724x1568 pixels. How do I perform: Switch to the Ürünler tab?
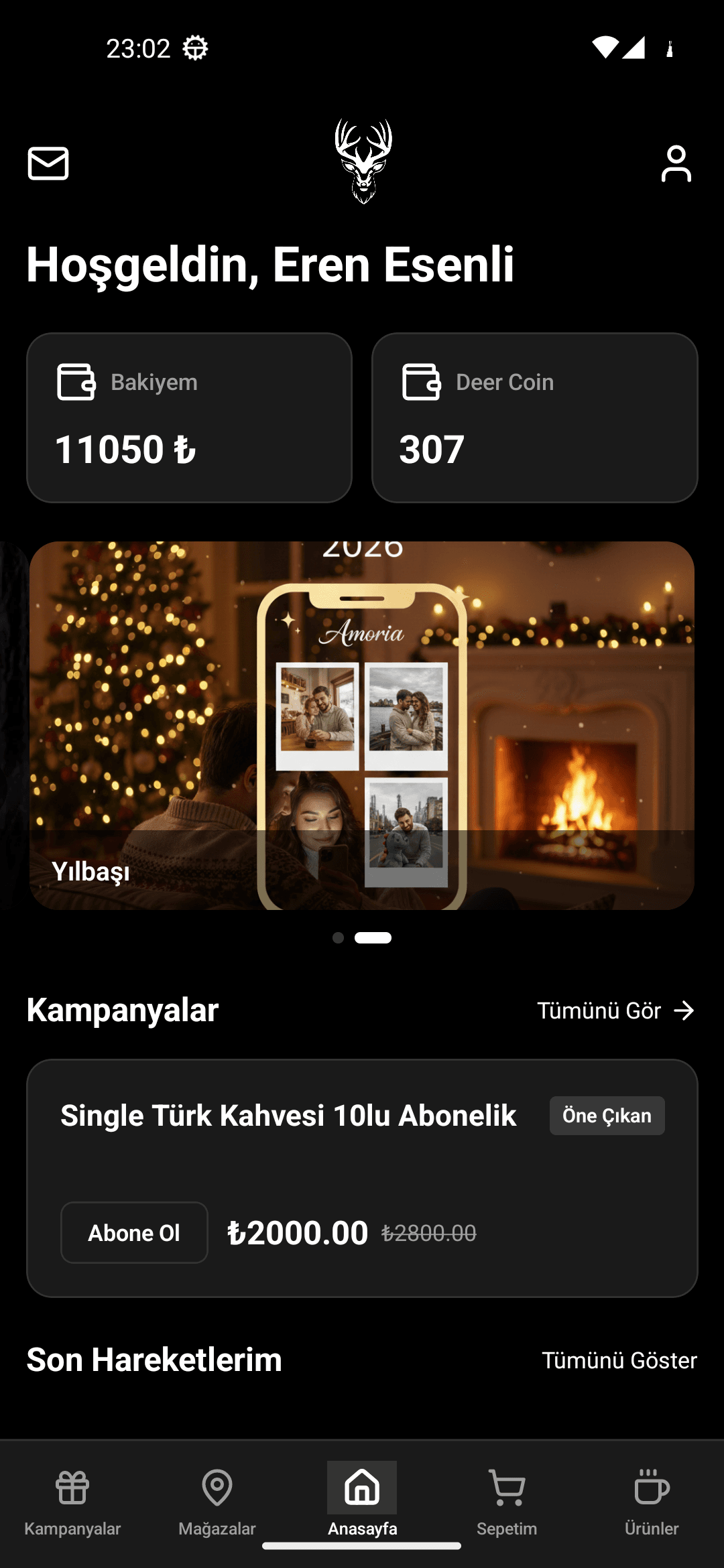point(652,1501)
